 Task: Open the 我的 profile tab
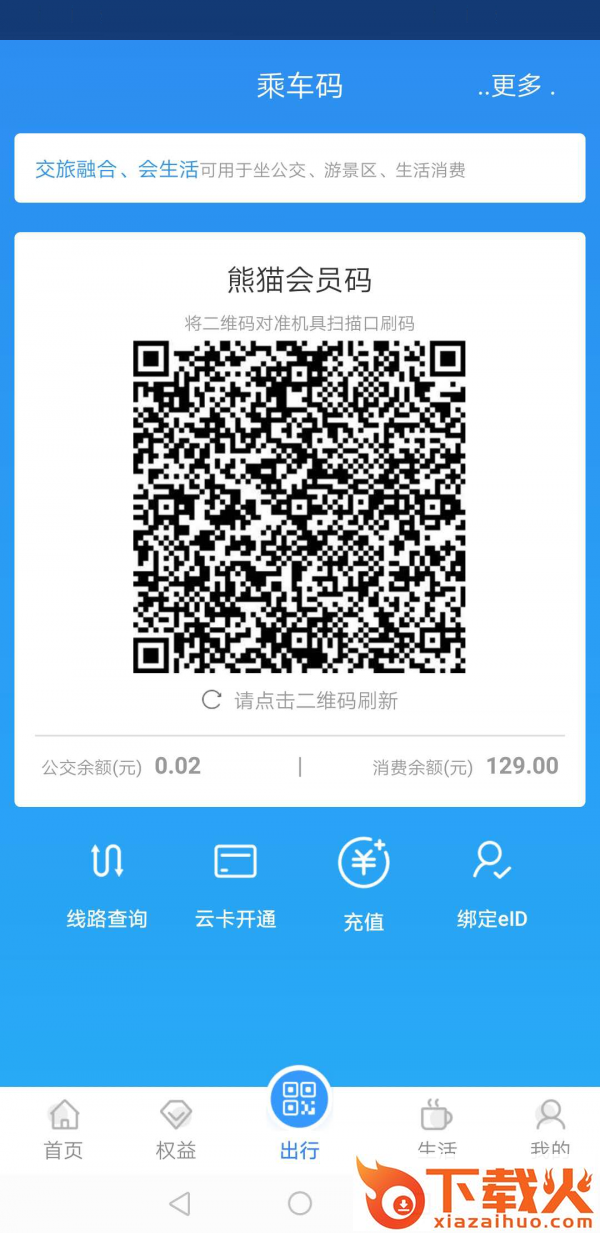point(550,1129)
